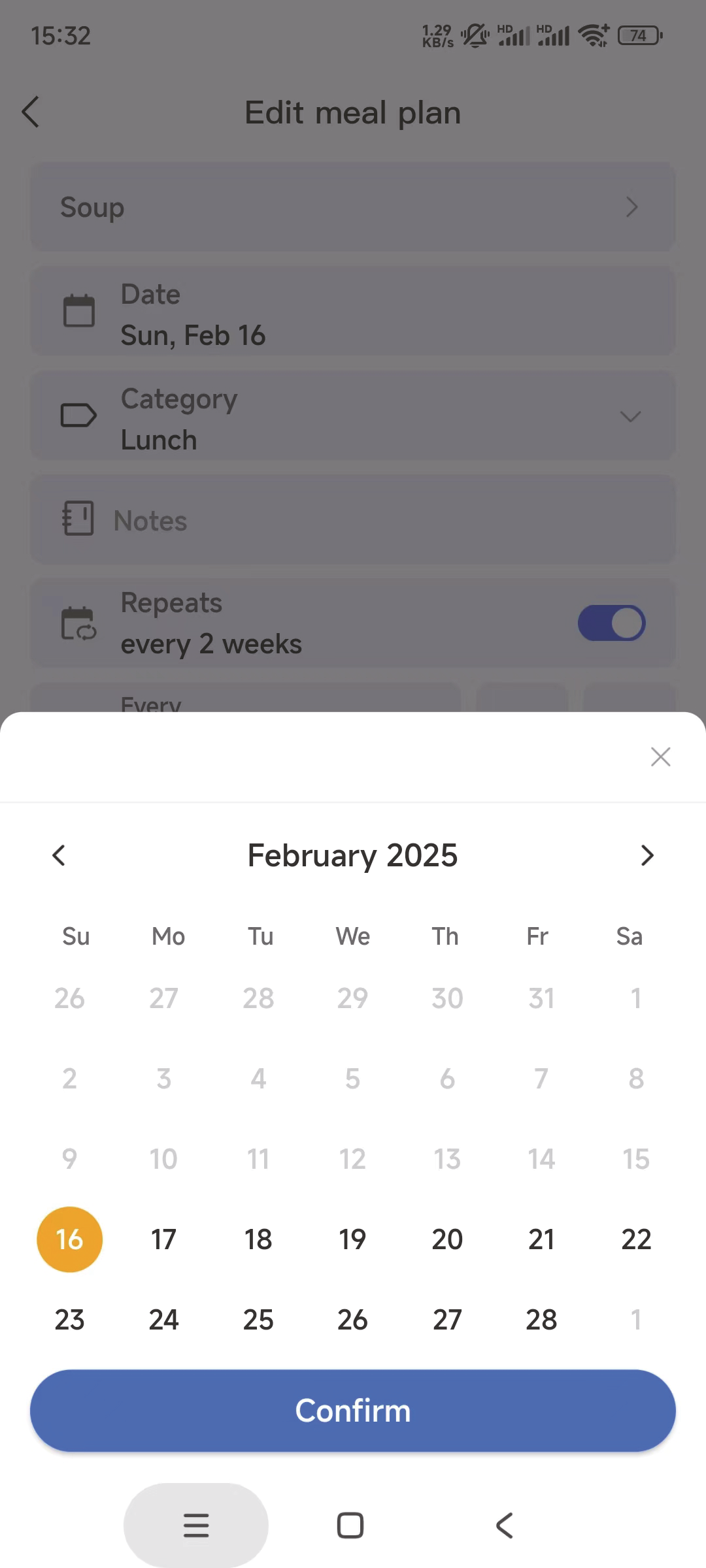The width and height of the screenshot is (706, 1568).
Task: Tap the Su weekday column header
Action: [x=76, y=936]
